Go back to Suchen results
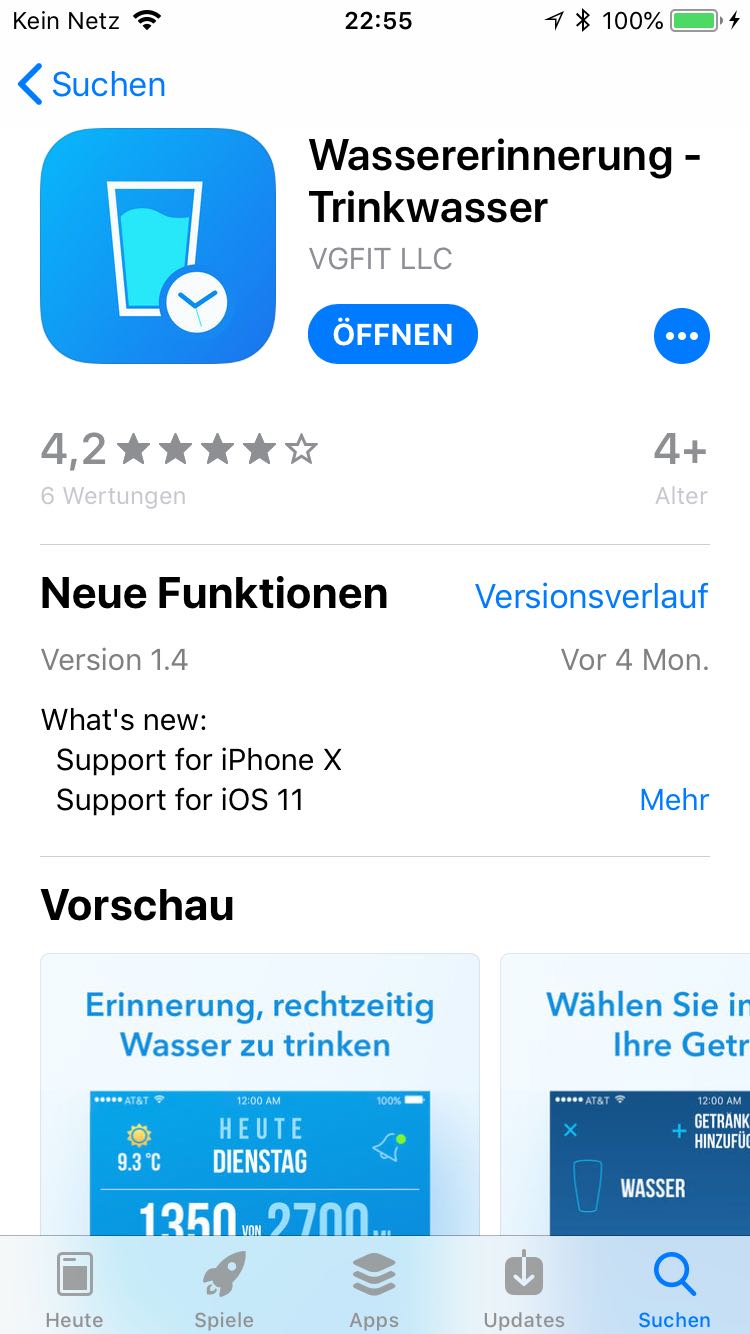The width and height of the screenshot is (750, 1334). [92, 85]
